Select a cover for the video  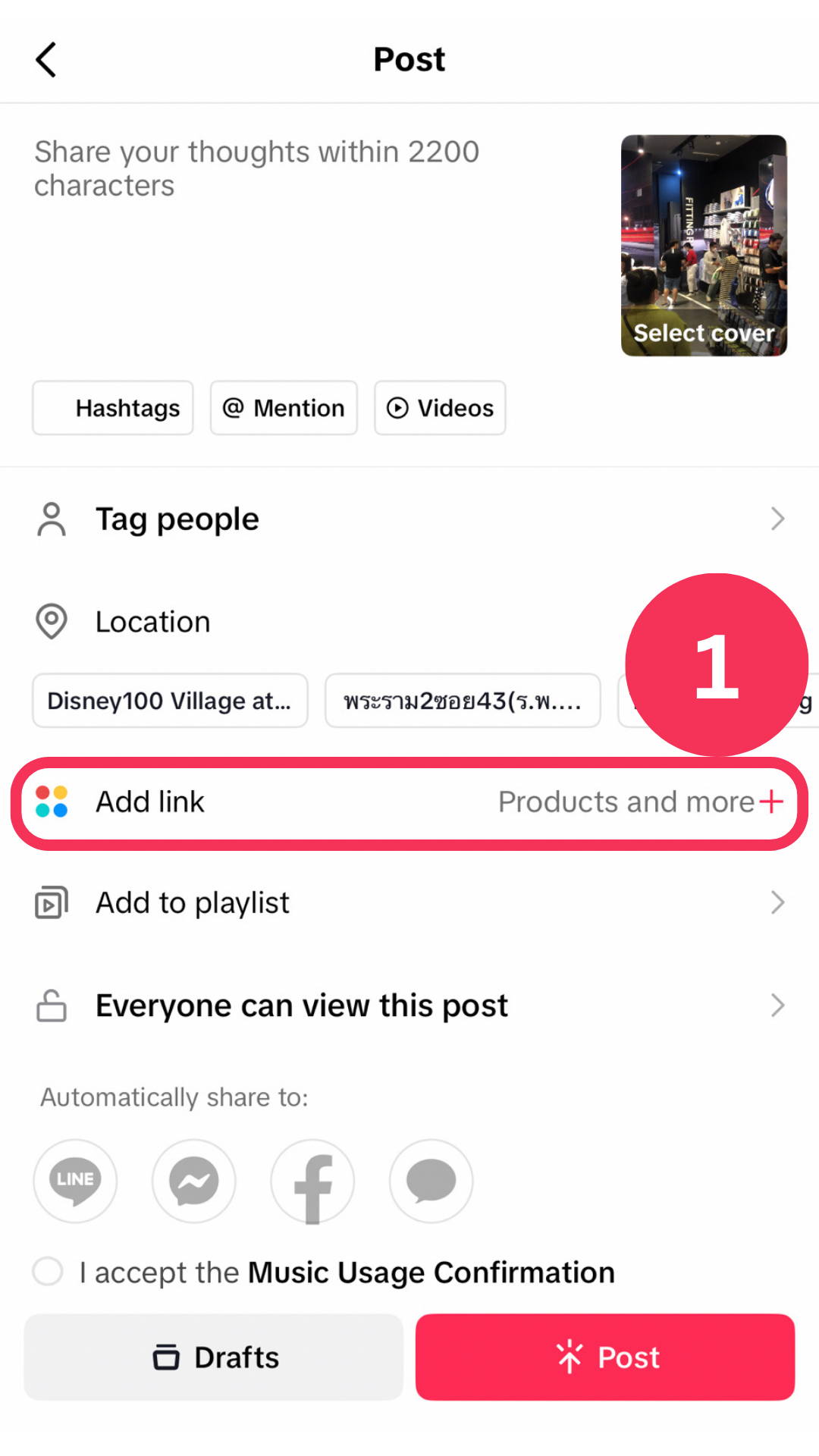pyautogui.click(x=704, y=246)
